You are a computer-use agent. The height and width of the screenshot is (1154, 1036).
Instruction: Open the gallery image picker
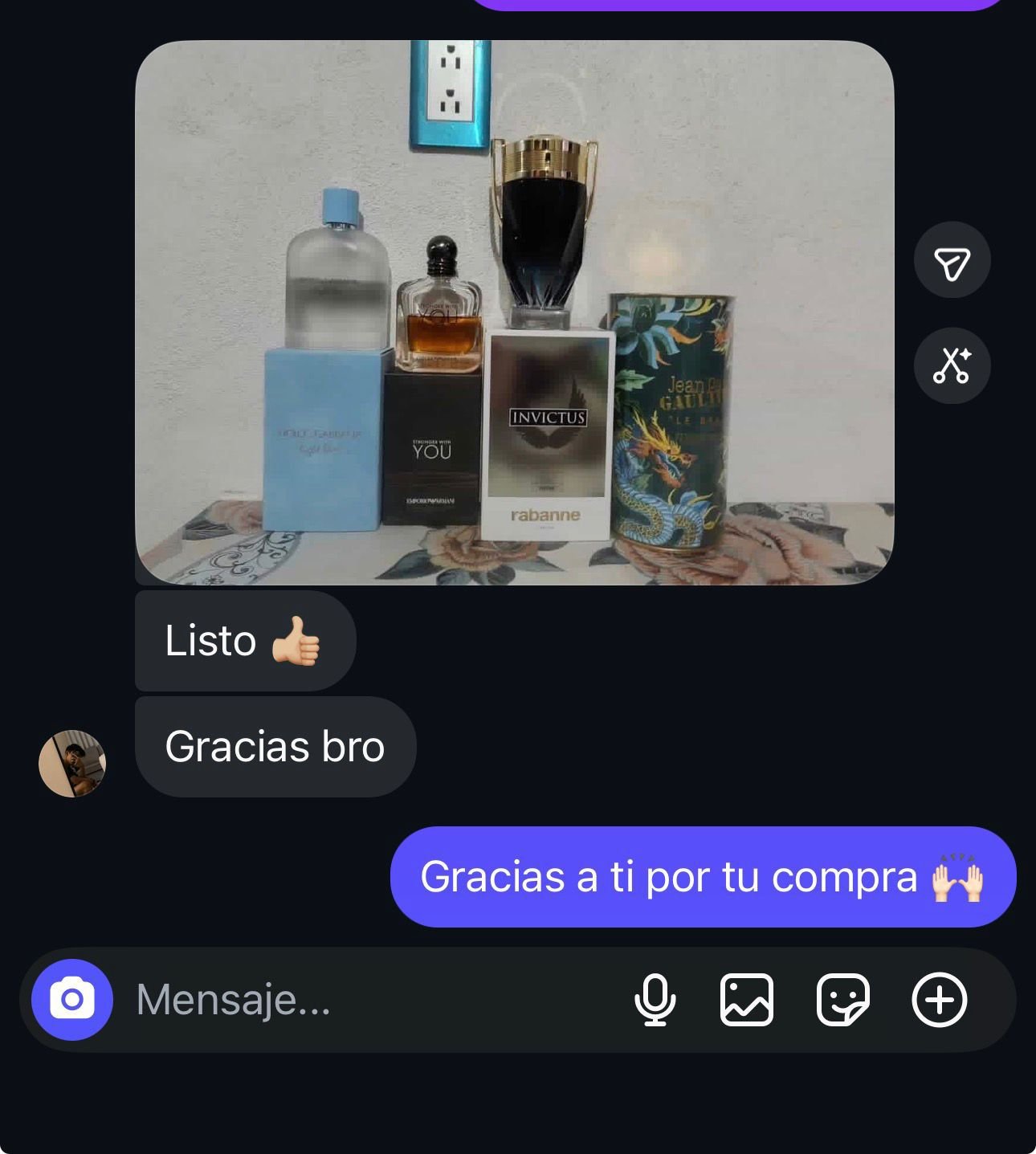pos(746,1000)
